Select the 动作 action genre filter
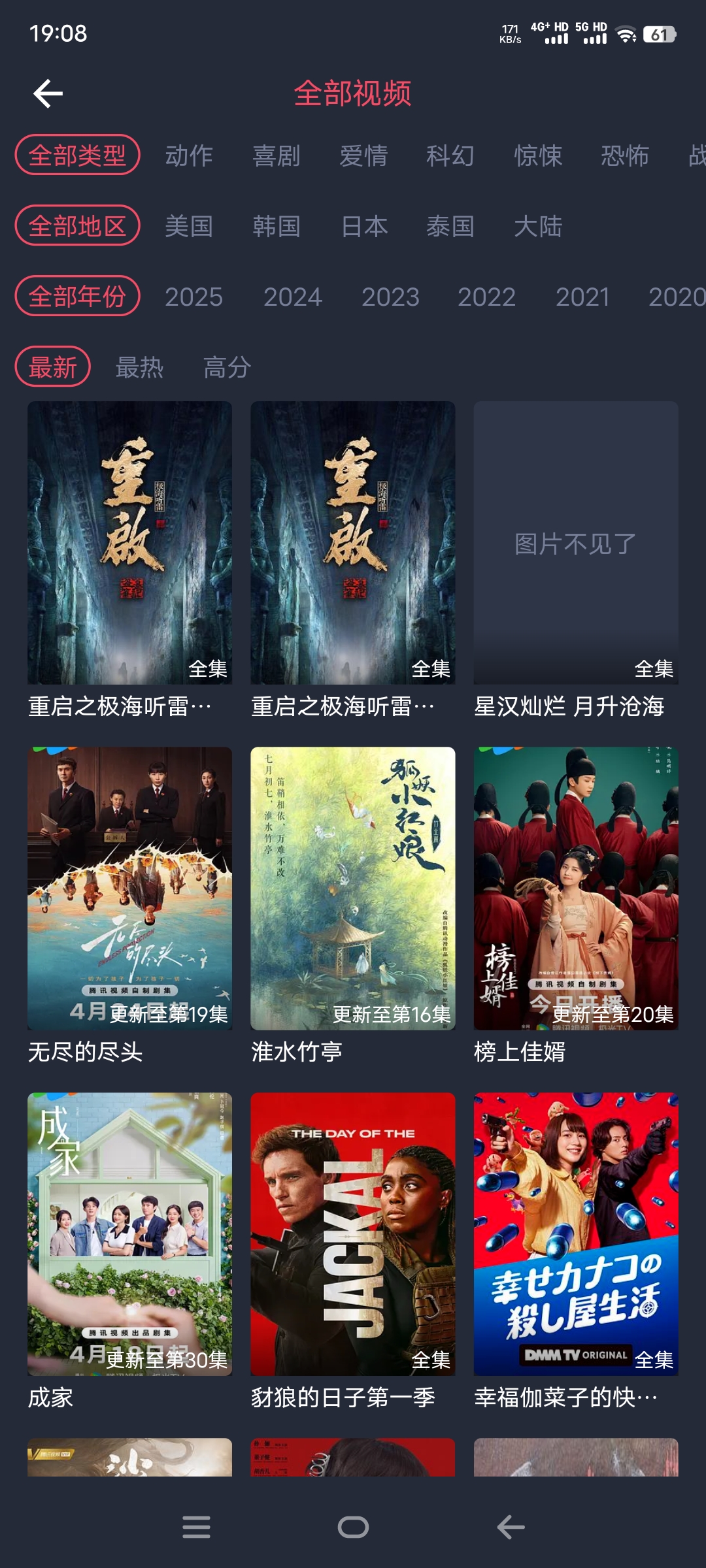 click(x=190, y=155)
